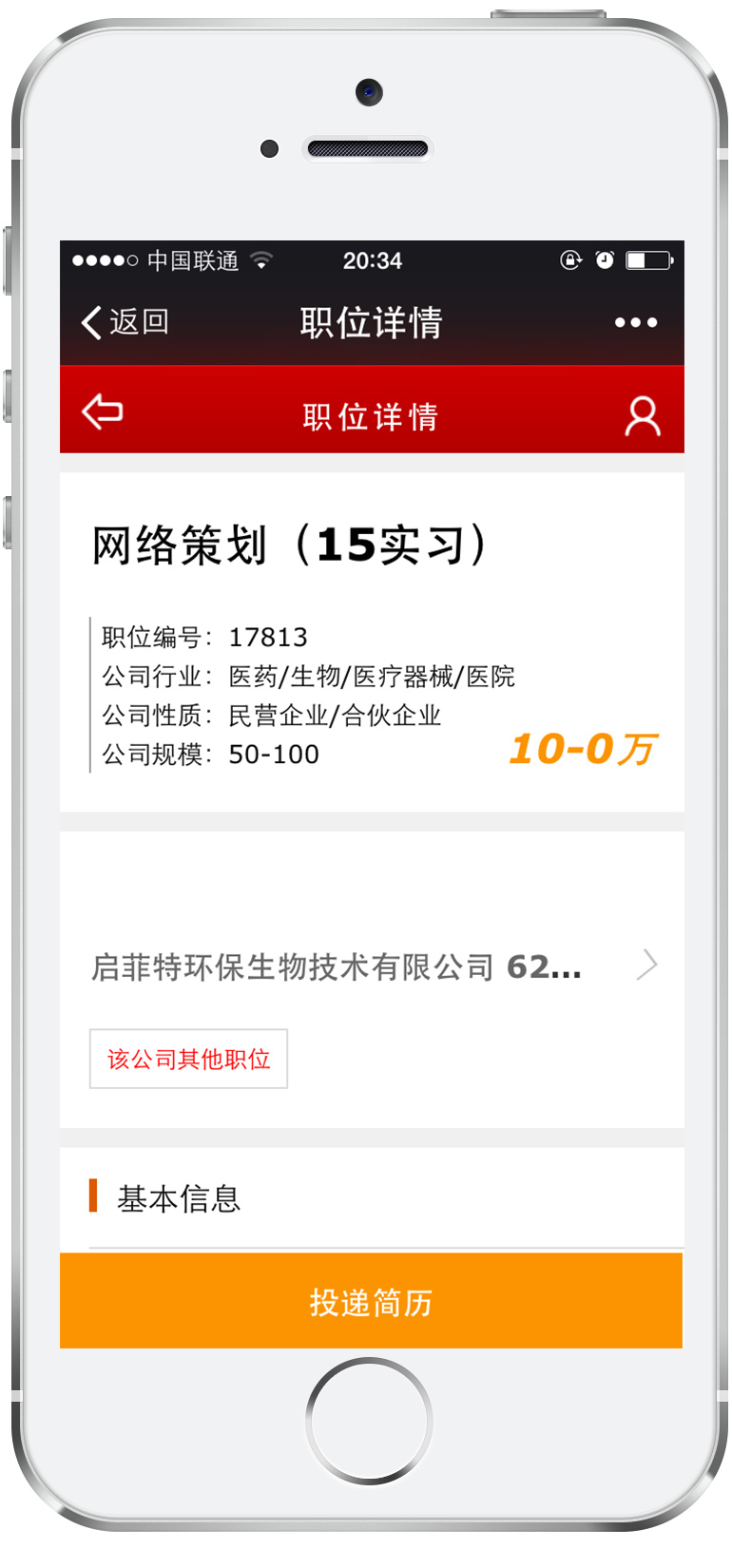Open 启菲特环保生物技术有限公司 company details
Viewport: 732px width, 1568px height.
tap(371, 966)
